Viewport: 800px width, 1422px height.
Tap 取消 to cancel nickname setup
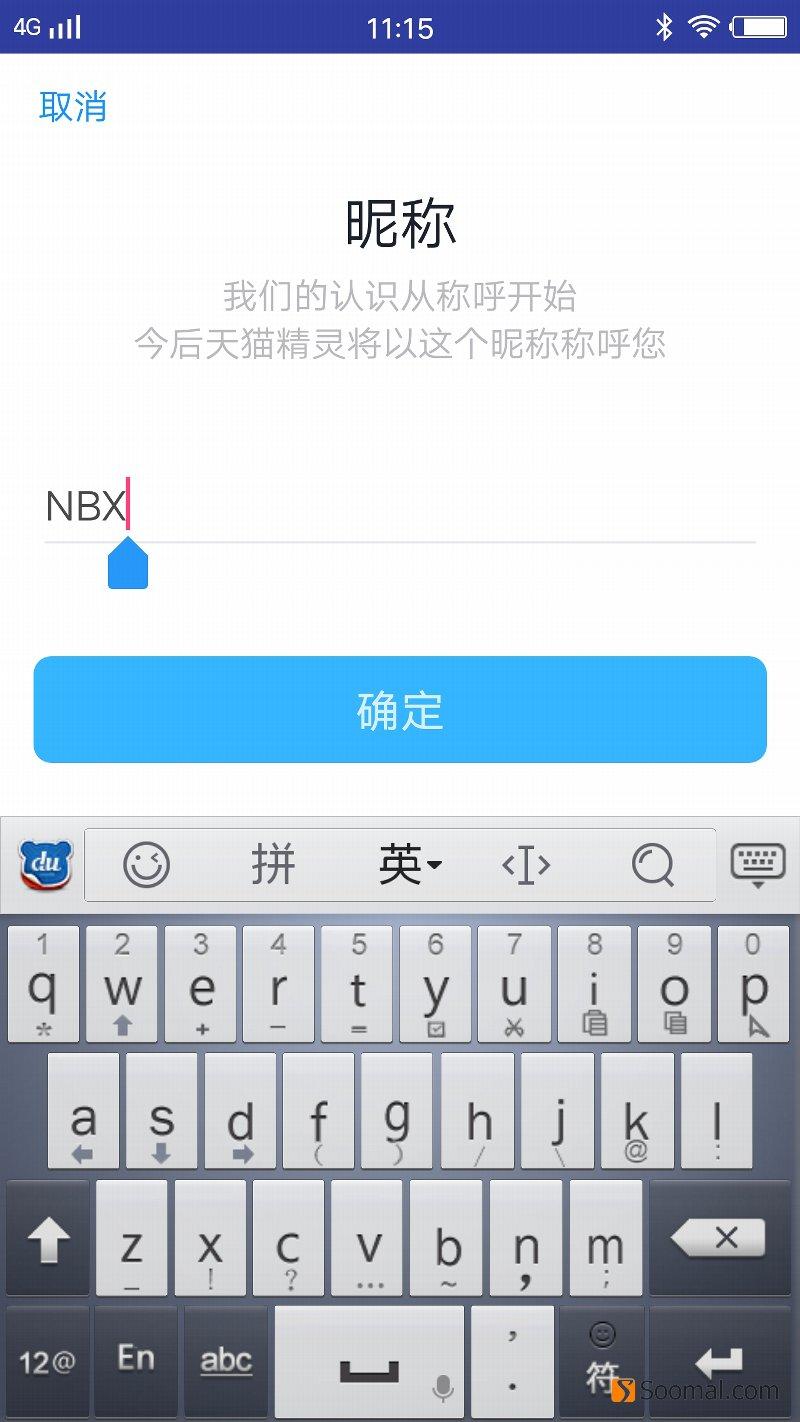[x=73, y=106]
